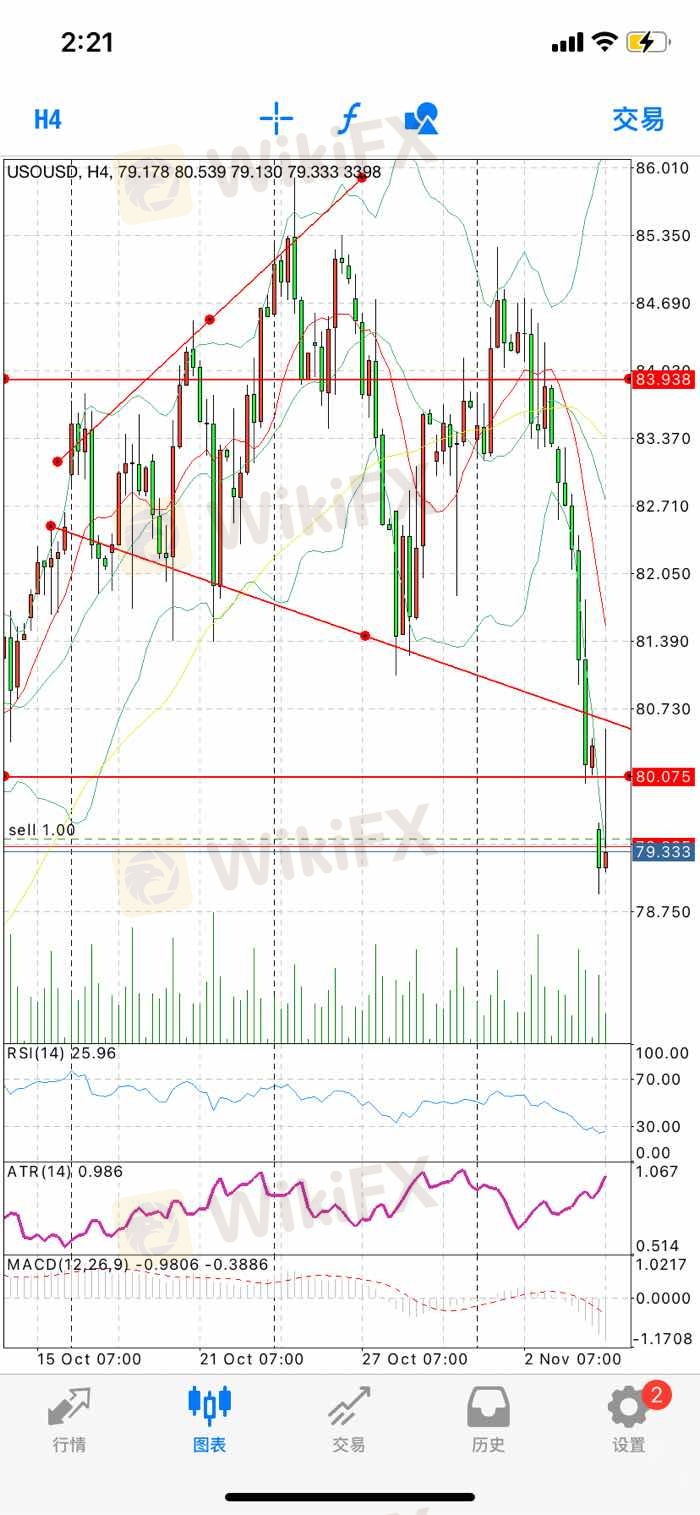This screenshot has height=1515, width=700.
Task: Tap 交易 in the top bar
Action: pyautogui.click(x=637, y=120)
